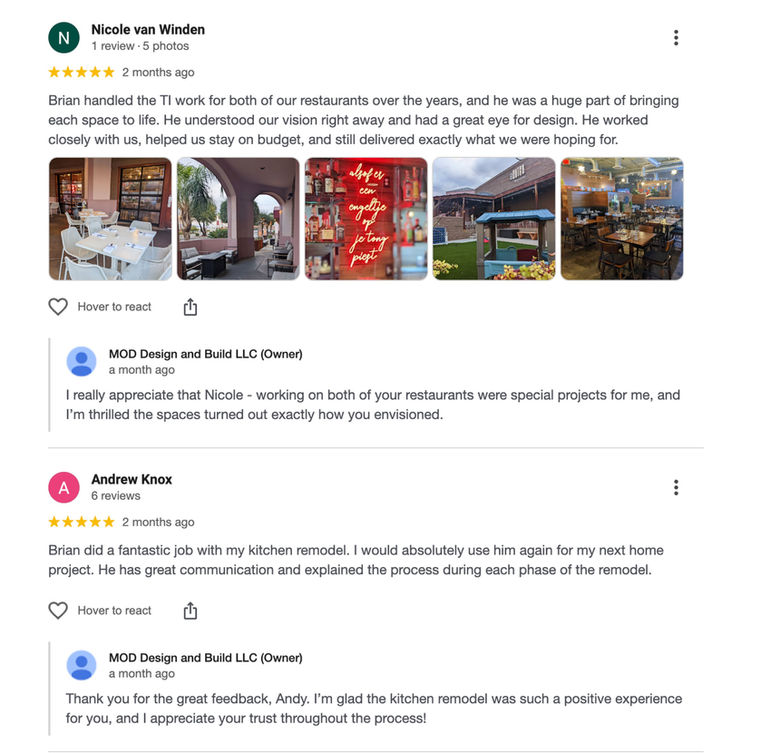Open overflow menu on Nicole van Winden's review
761x753 pixels.
click(676, 38)
